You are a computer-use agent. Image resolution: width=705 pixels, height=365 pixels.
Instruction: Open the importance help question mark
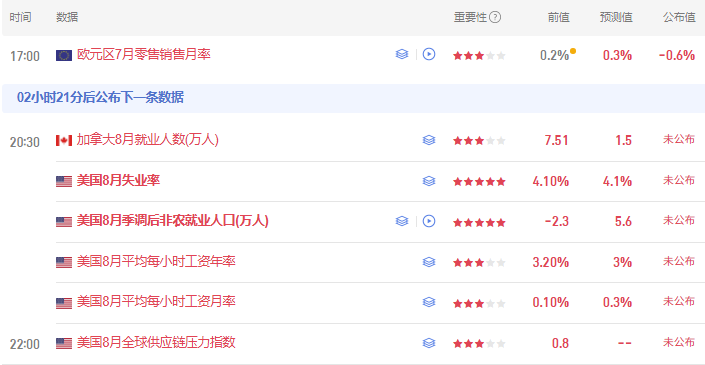tap(495, 18)
